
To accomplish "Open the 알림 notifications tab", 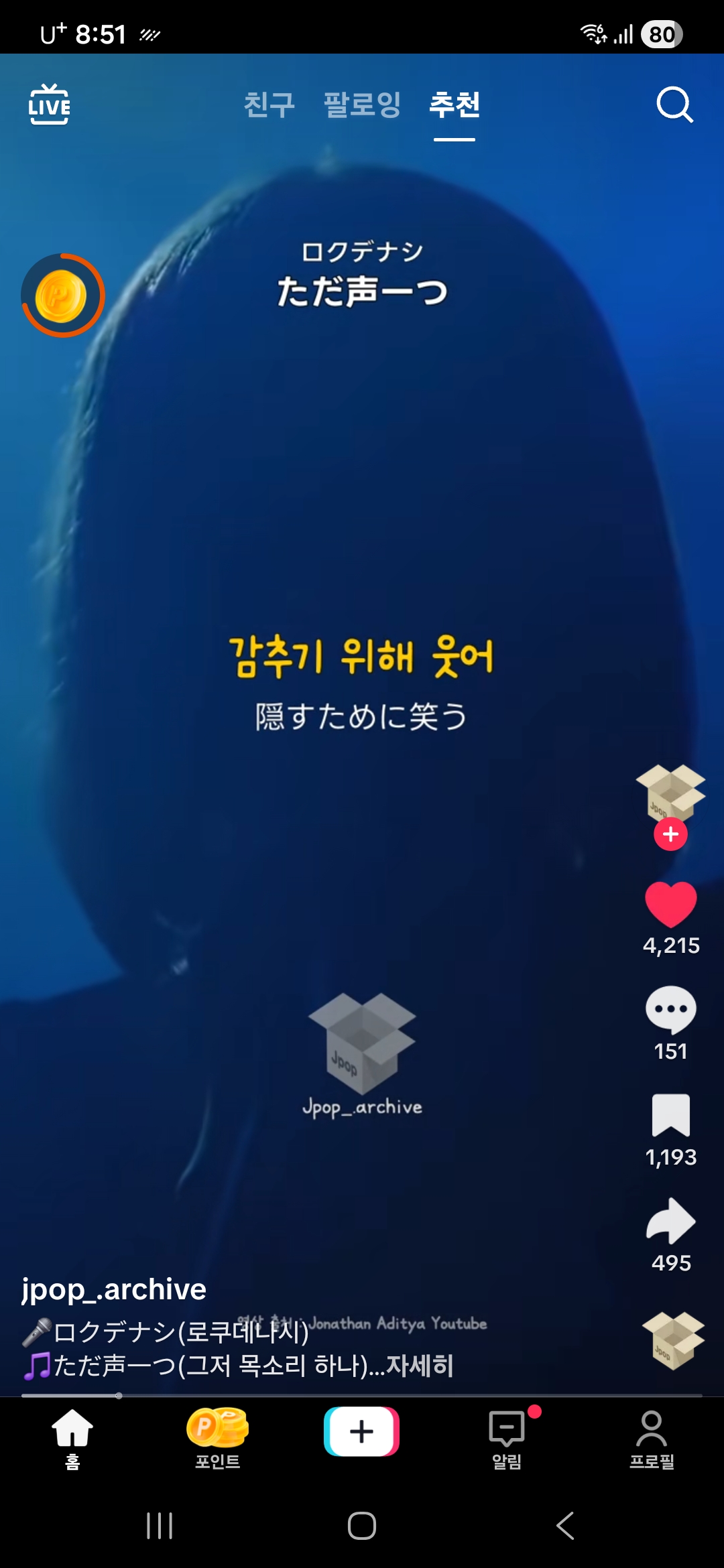I will 507,1438.
